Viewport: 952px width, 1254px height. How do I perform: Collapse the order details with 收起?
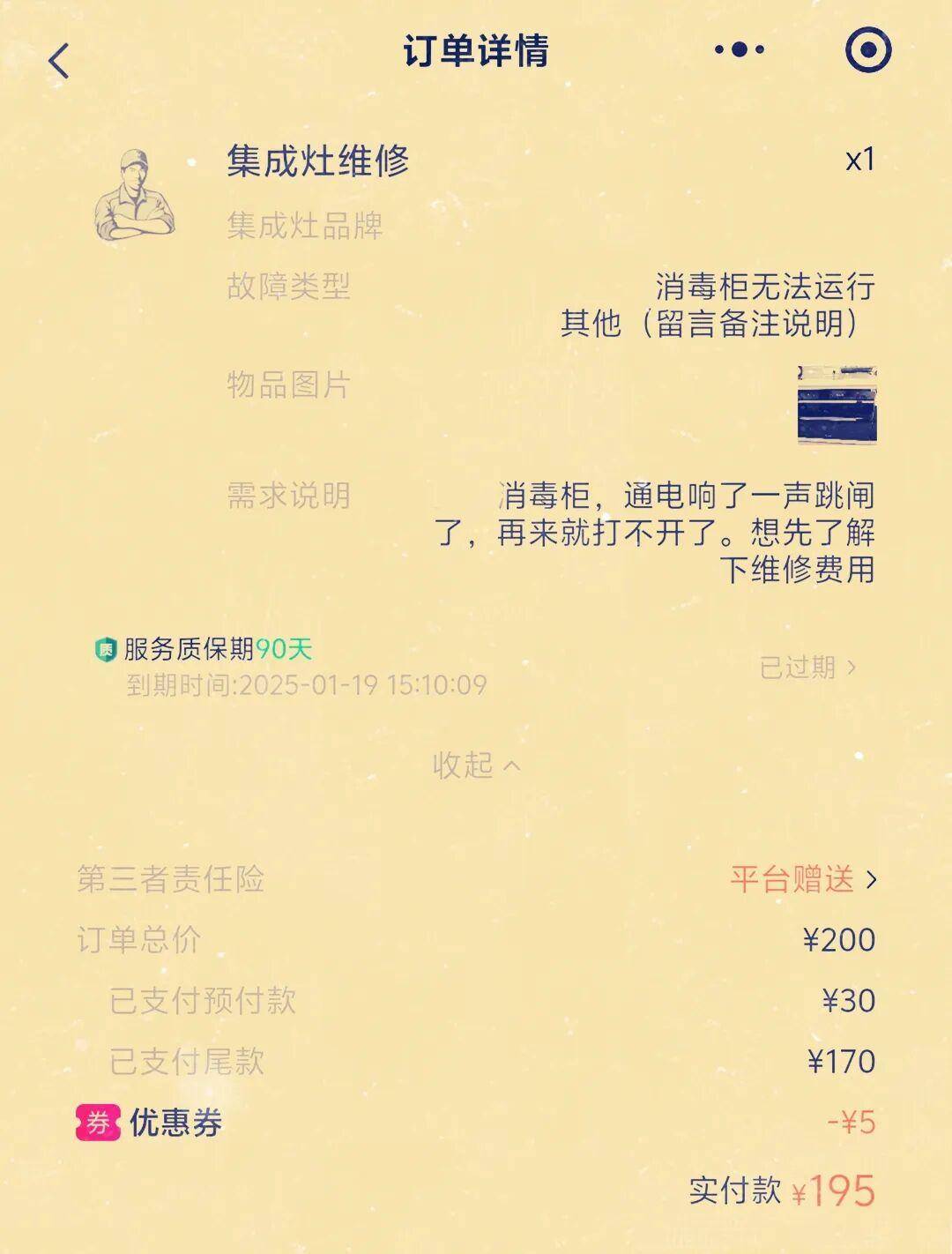[476, 765]
